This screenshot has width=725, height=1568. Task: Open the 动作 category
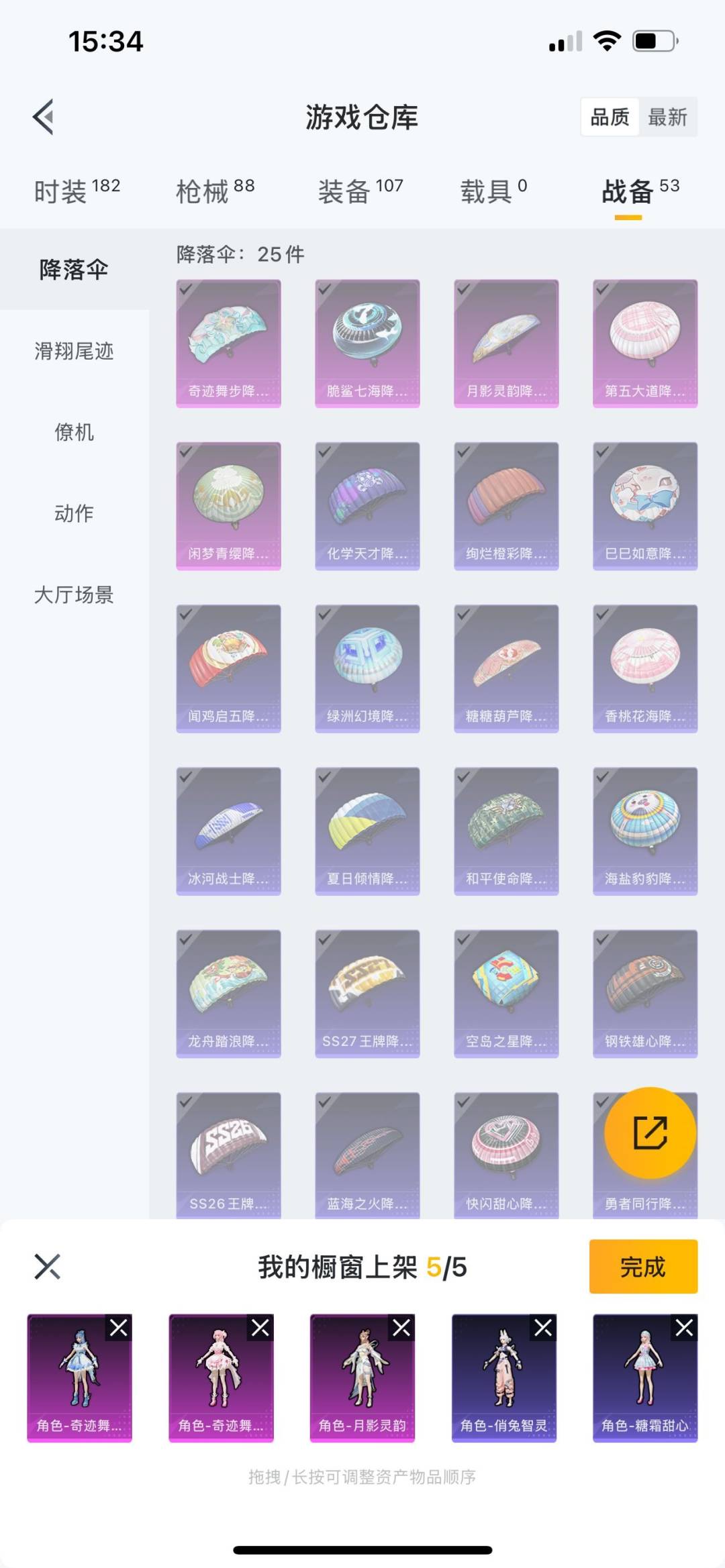(74, 513)
